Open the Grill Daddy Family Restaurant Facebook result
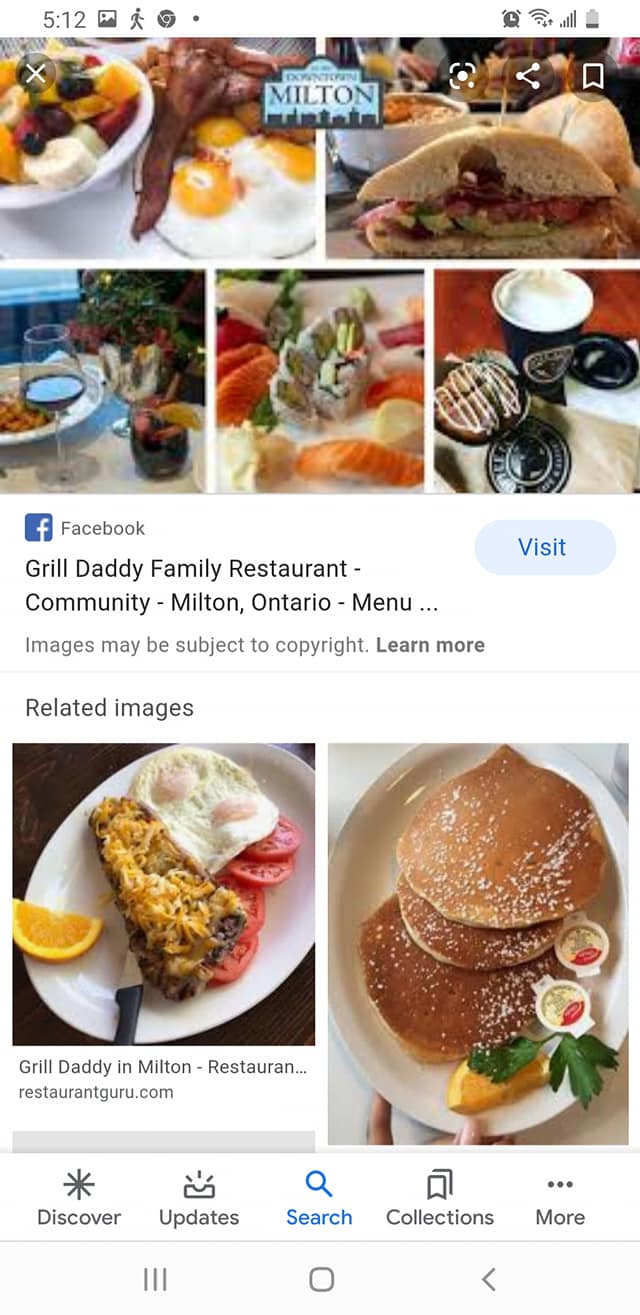The width and height of the screenshot is (640, 1315). (230, 585)
